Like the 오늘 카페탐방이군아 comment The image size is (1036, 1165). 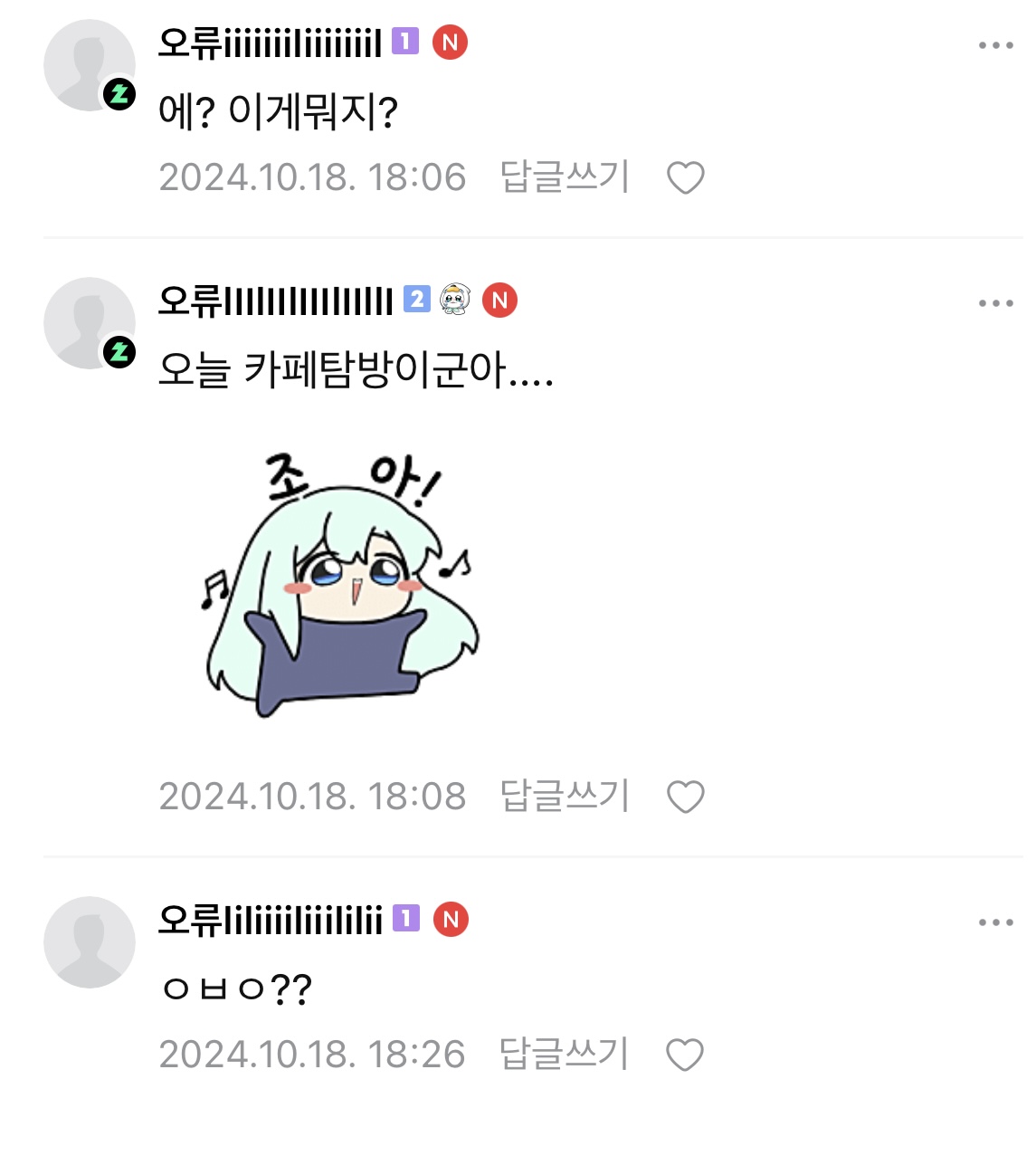coord(685,797)
